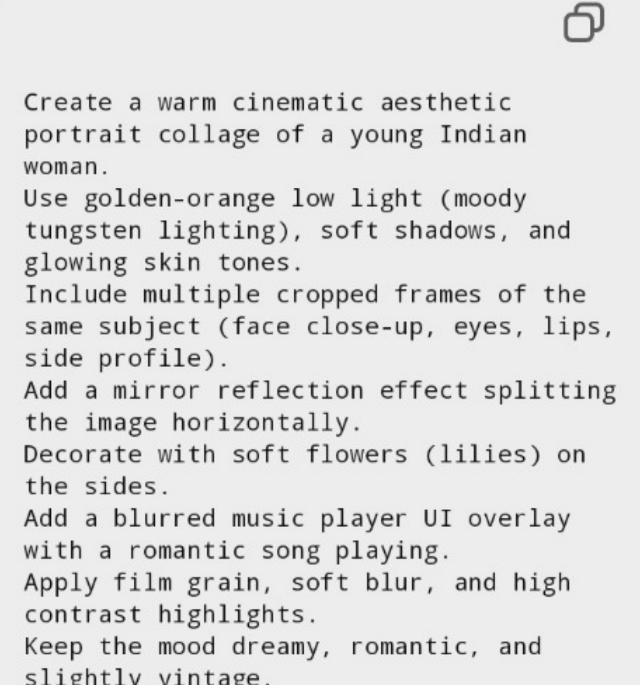Copy the prompt text with copy icon

[584, 22]
